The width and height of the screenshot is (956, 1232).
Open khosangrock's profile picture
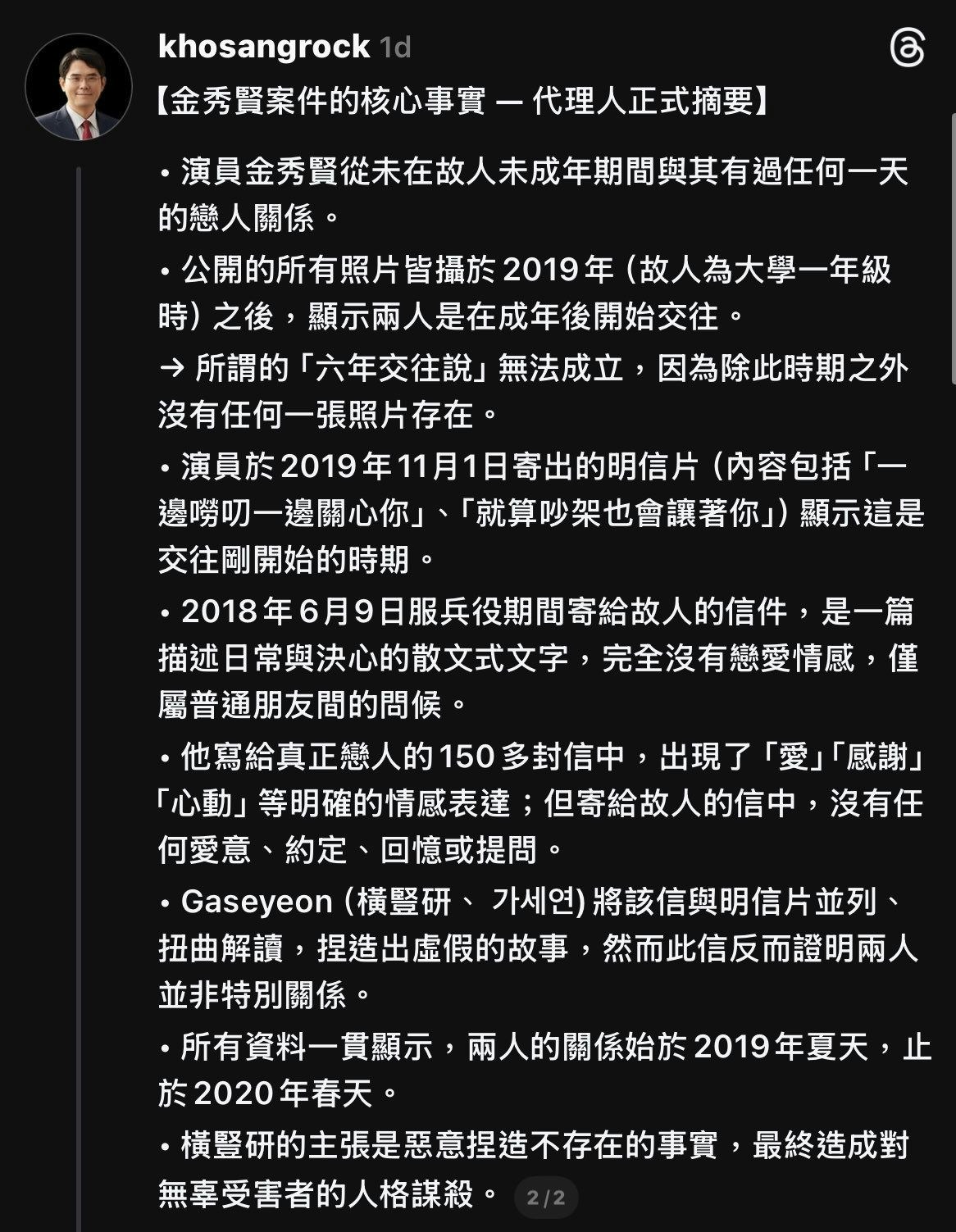[79, 87]
